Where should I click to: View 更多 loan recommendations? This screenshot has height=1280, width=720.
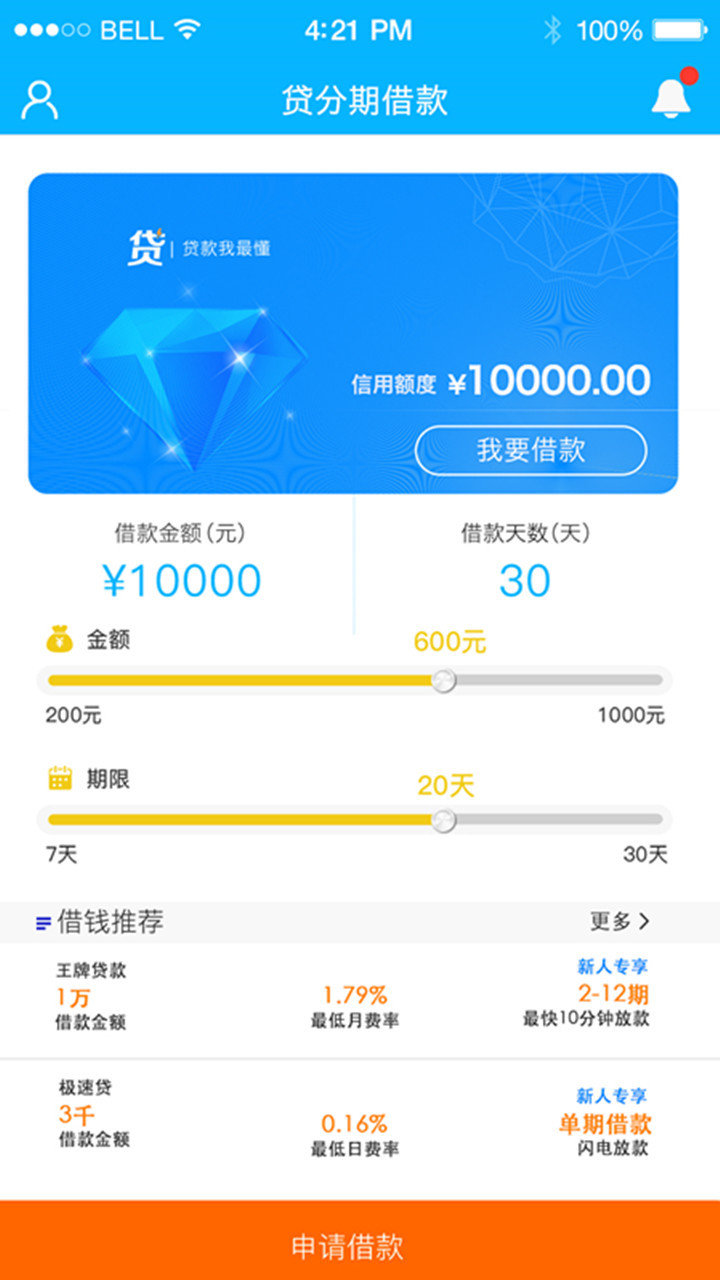point(620,921)
